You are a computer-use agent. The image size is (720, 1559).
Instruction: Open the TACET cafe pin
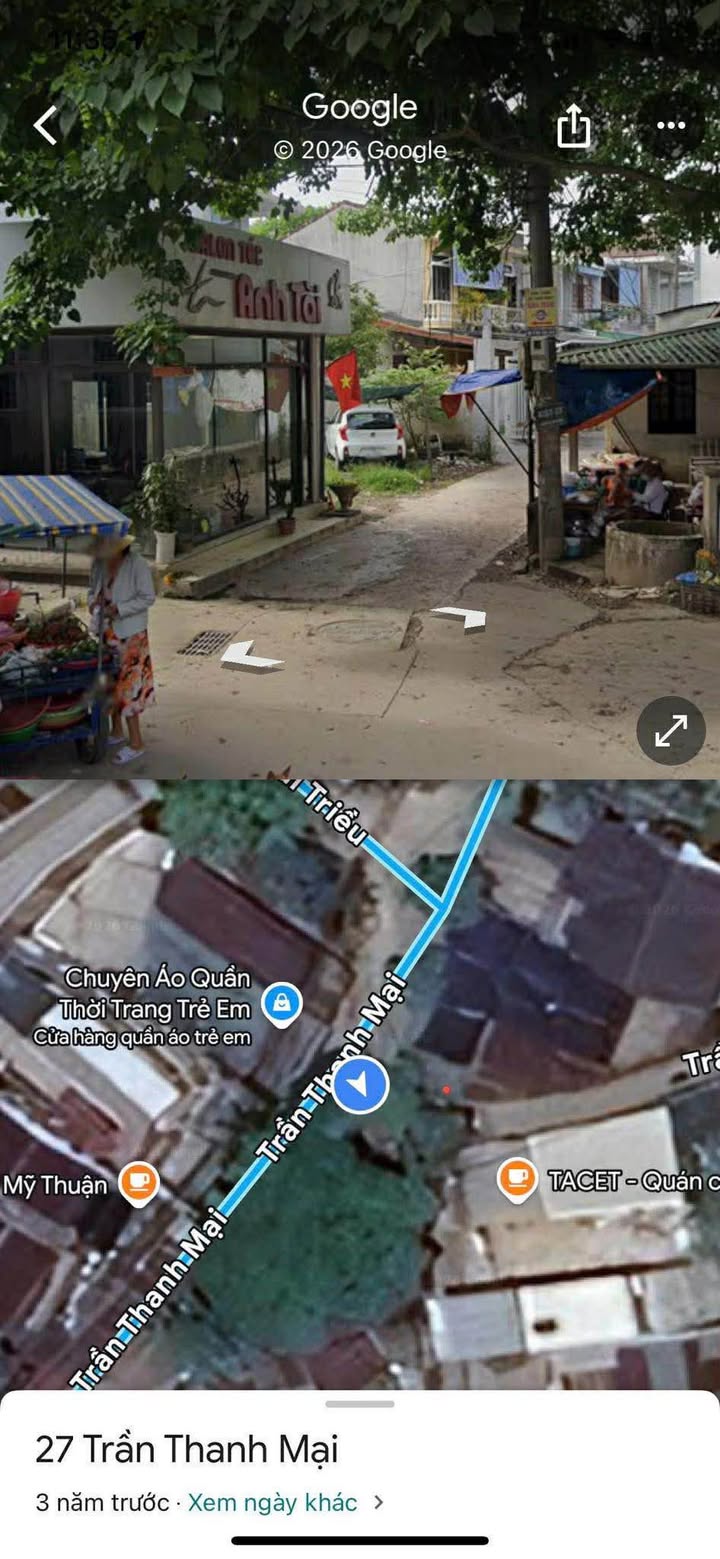click(x=517, y=1179)
